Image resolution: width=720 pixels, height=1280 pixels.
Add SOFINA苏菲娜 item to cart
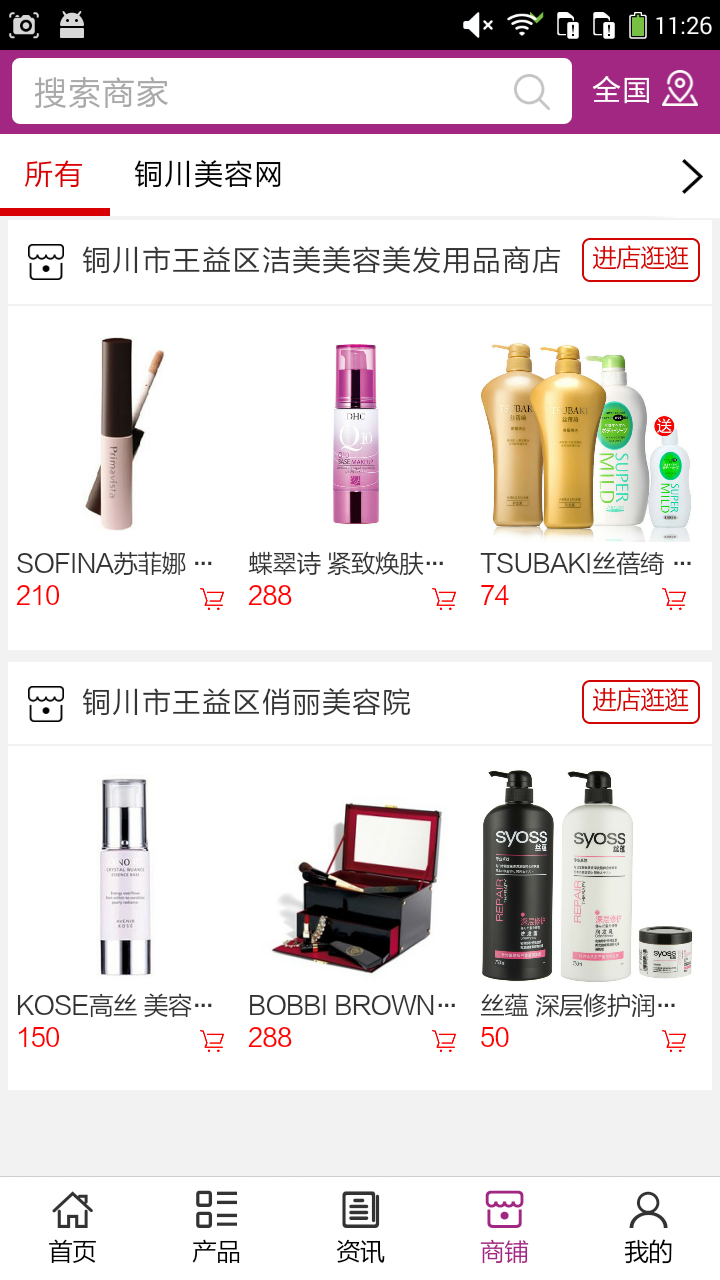(x=212, y=599)
